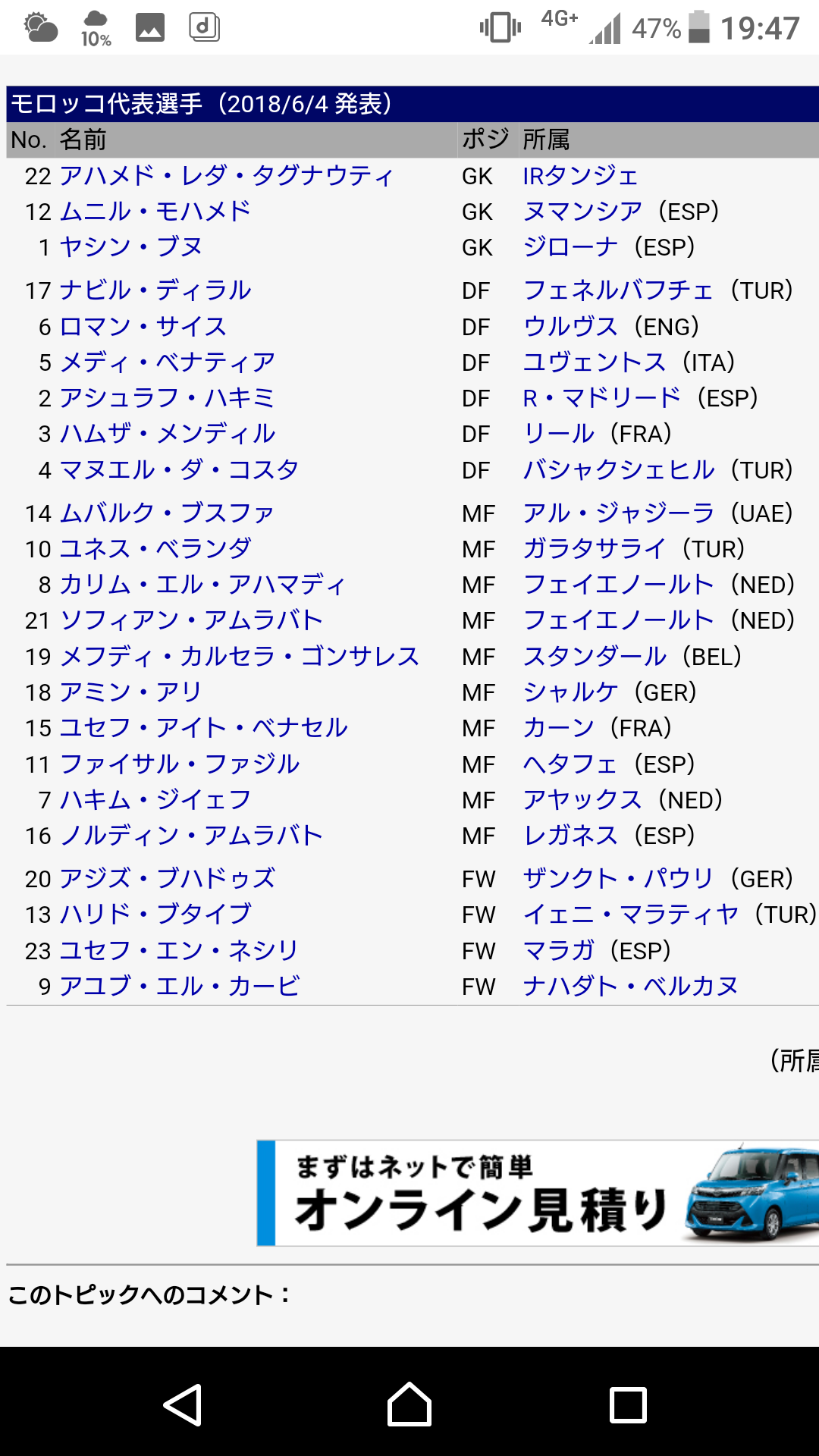Viewport: 819px width, 1456px height.
Task: Open club link ガラタサライ
Action: (x=594, y=549)
